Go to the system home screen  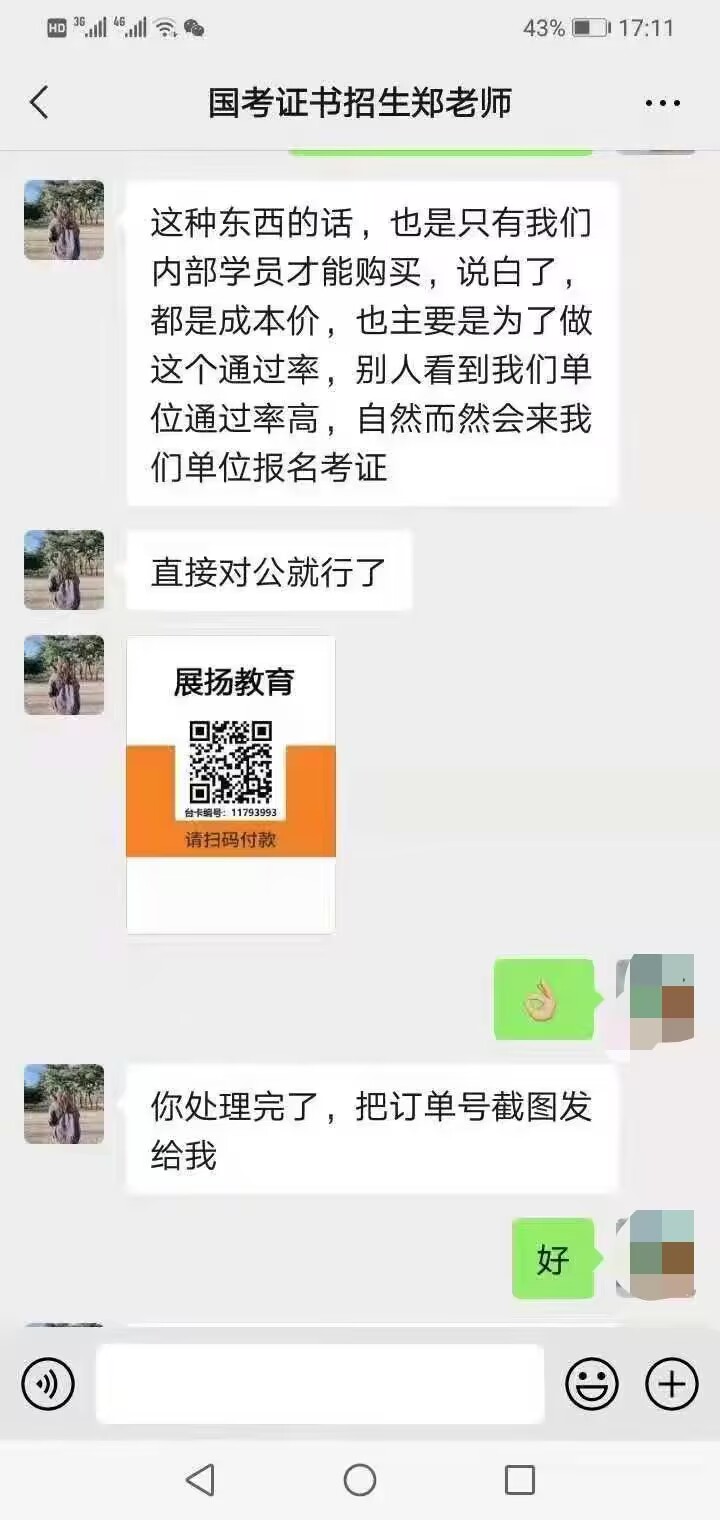pos(360,1480)
